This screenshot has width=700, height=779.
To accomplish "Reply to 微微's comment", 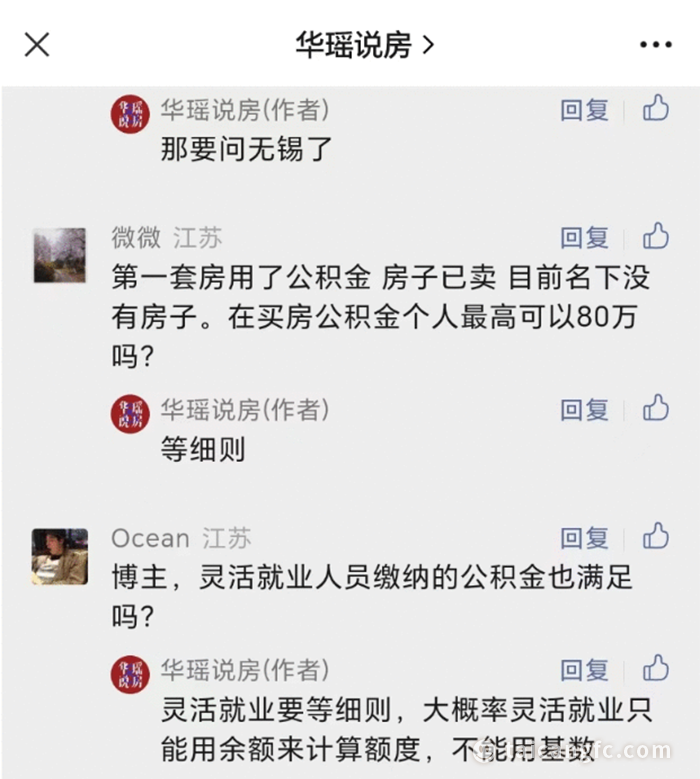I will [x=584, y=238].
